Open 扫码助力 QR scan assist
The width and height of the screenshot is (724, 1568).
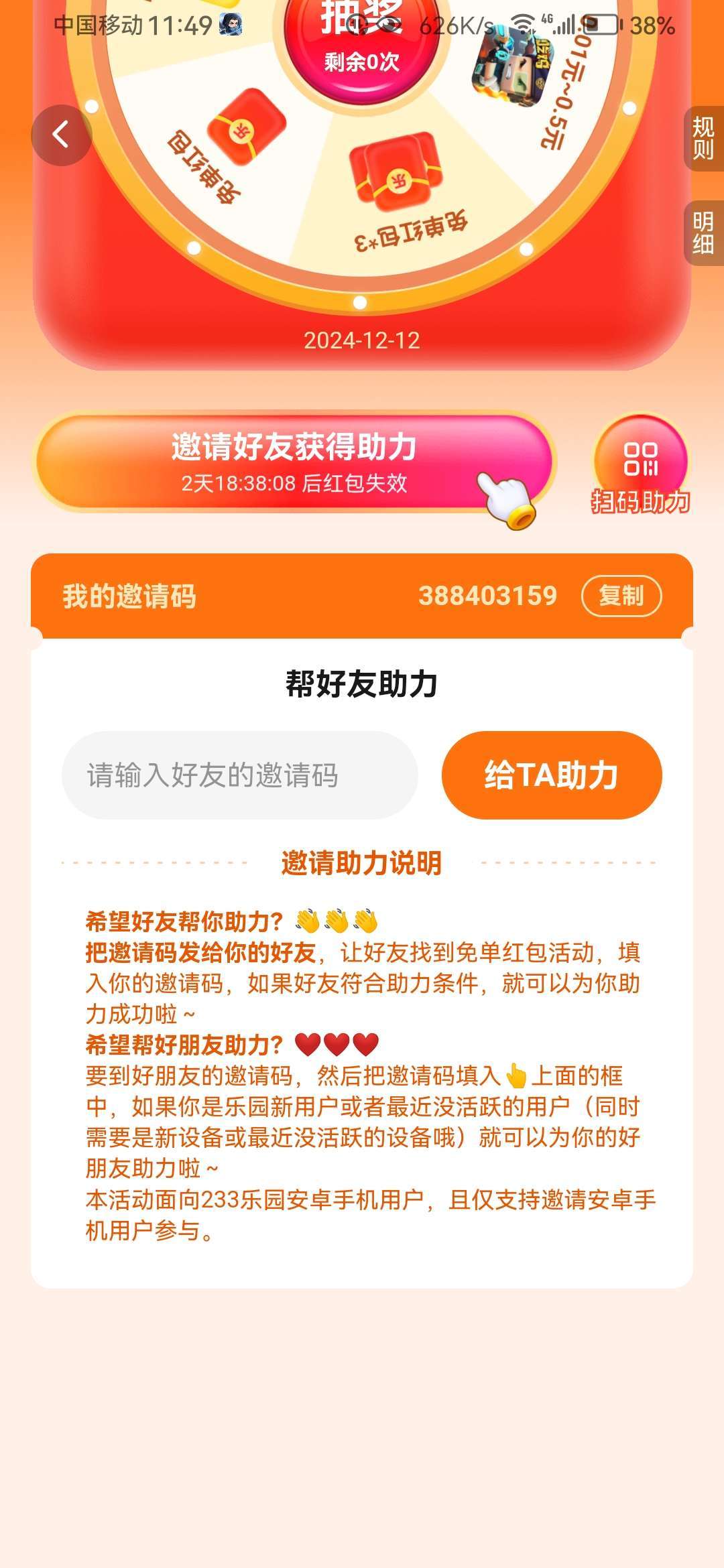[640, 466]
